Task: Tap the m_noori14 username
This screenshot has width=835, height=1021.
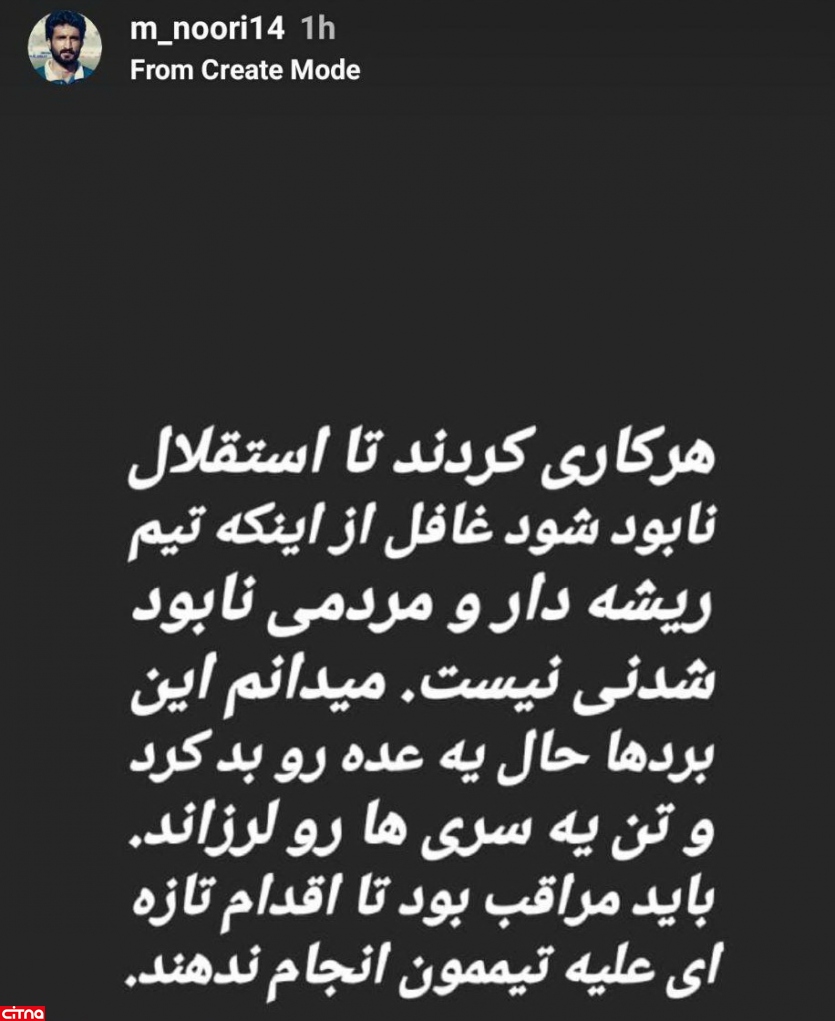Action: (207, 29)
